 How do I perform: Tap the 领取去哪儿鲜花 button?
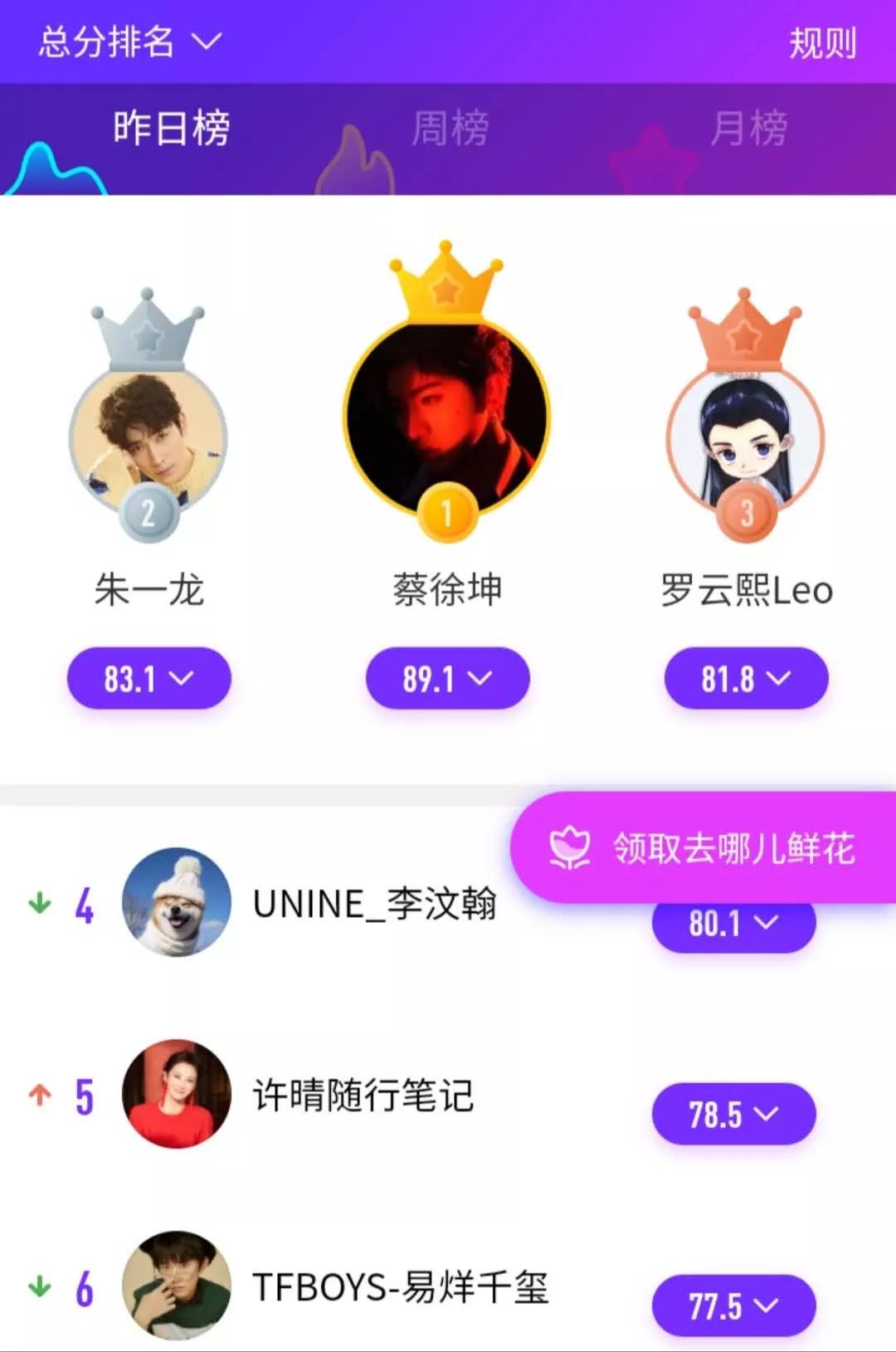click(x=704, y=848)
